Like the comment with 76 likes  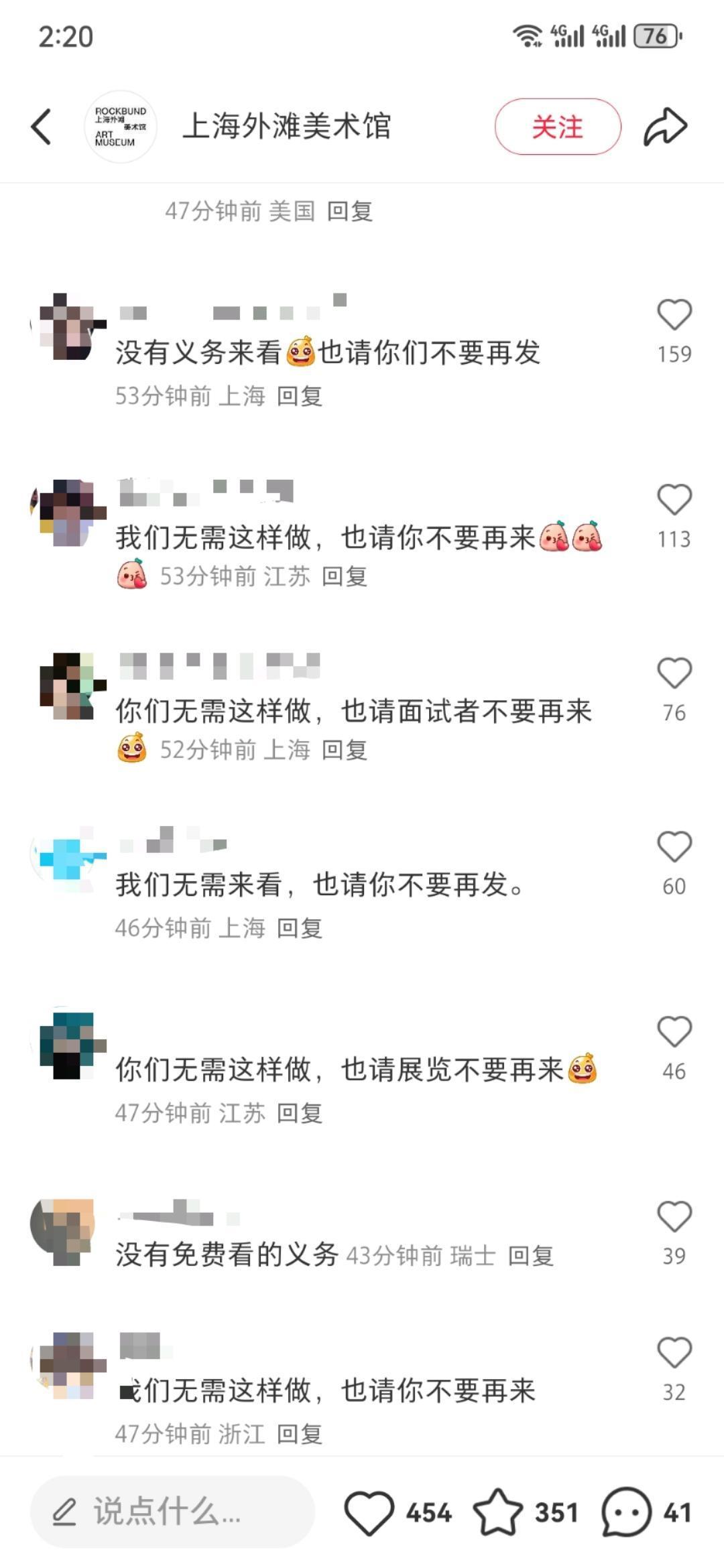tap(674, 673)
